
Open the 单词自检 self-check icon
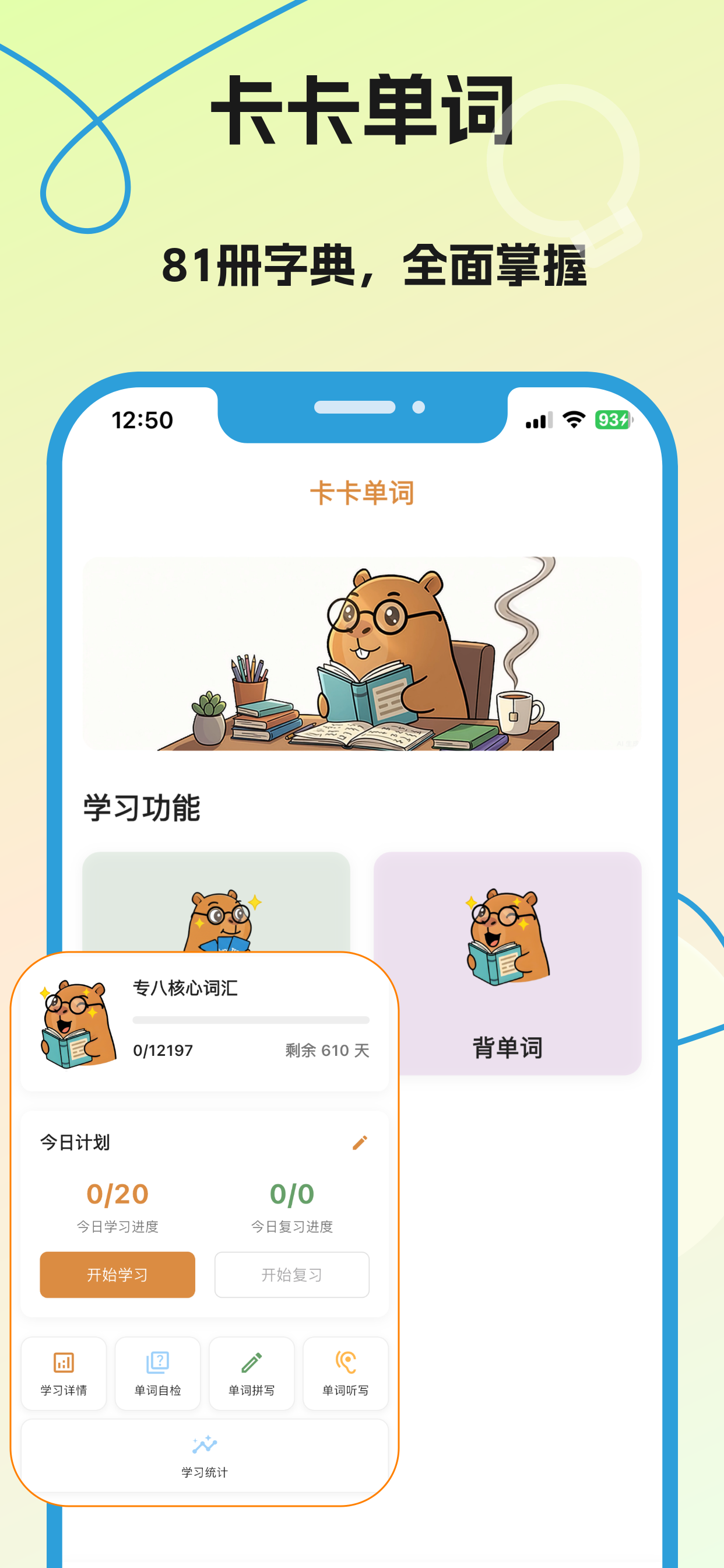pyautogui.click(x=157, y=1363)
